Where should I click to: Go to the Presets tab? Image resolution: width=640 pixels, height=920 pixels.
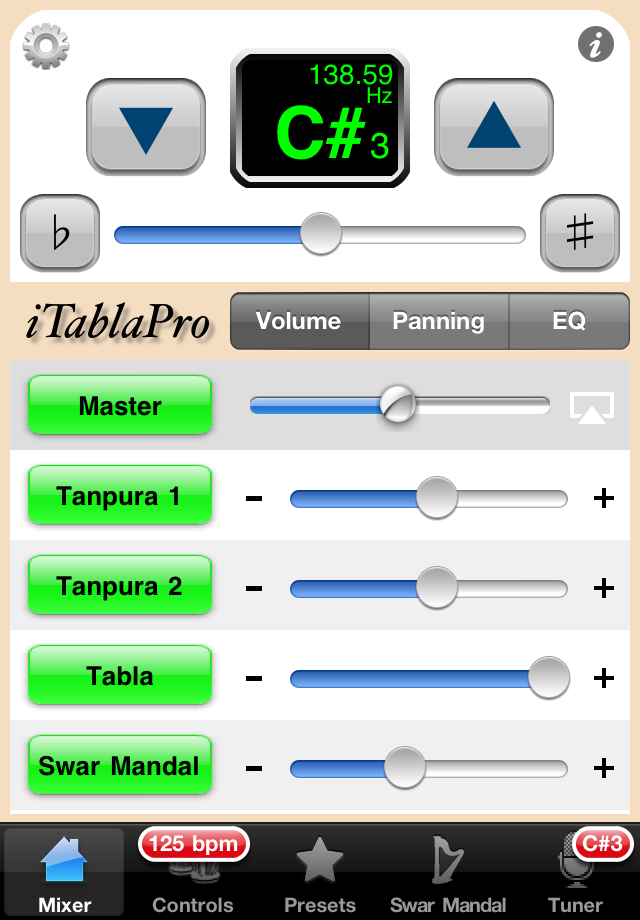pyautogui.click(x=320, y=874)
